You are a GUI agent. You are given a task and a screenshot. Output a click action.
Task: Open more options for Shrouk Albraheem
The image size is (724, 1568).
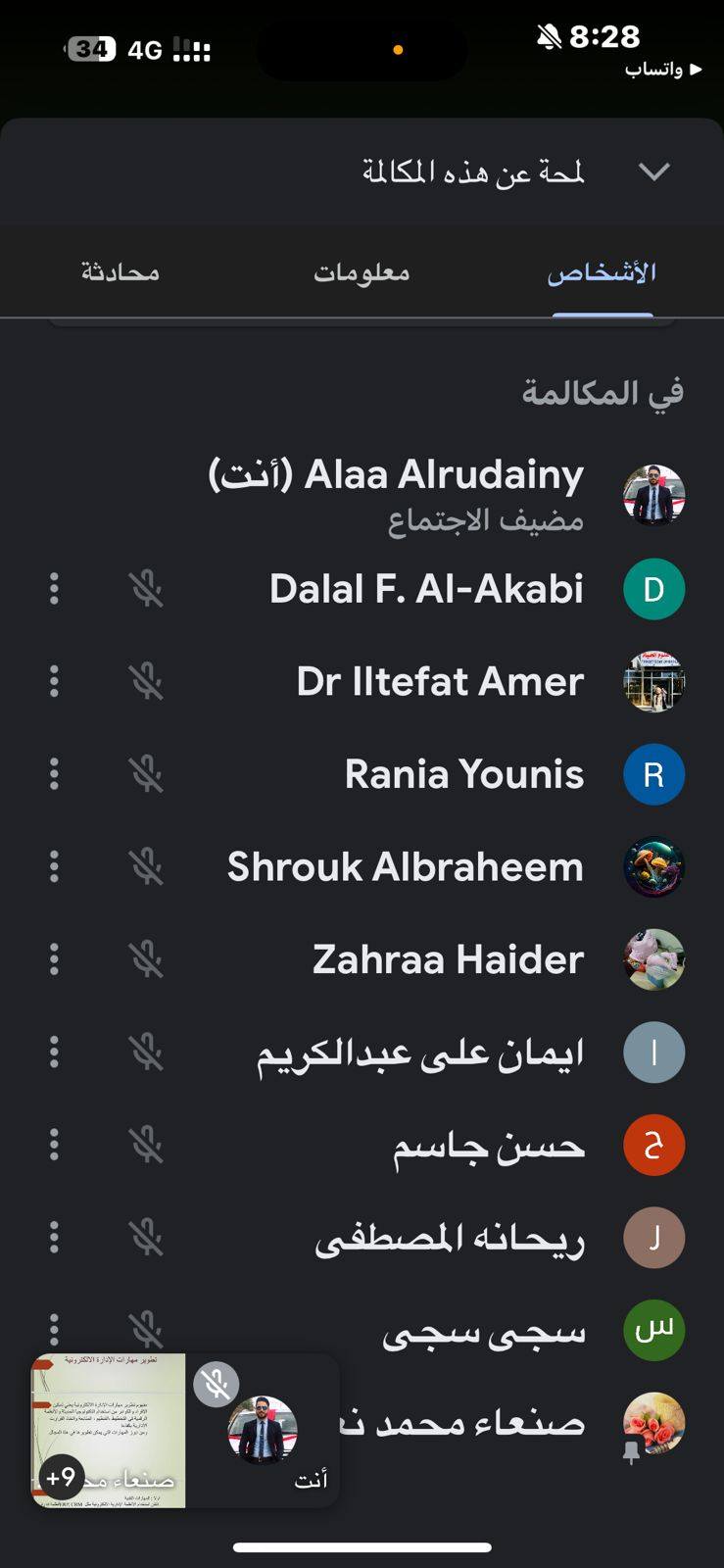[x=54, y=866]
